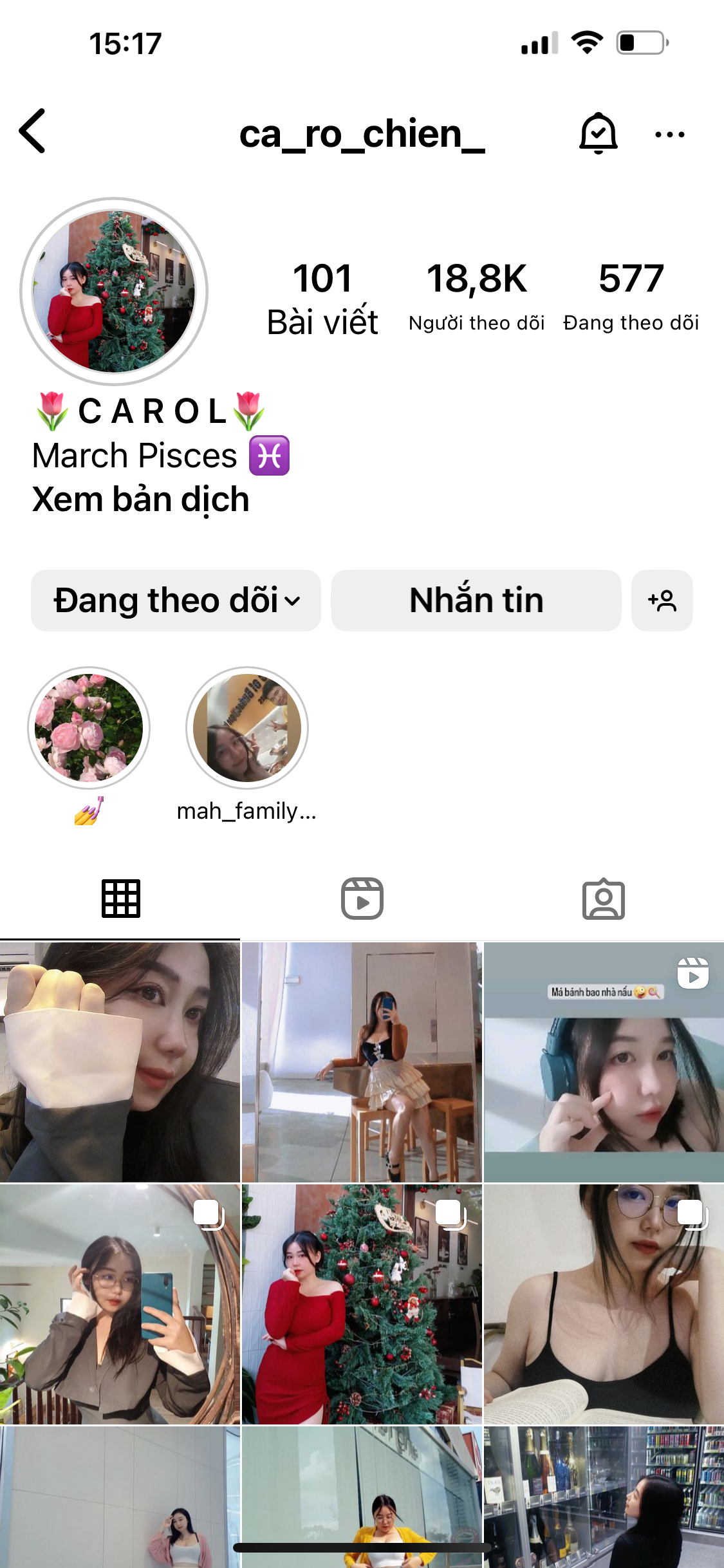Open the red dress Christmas tree post

click(362, 1304)
